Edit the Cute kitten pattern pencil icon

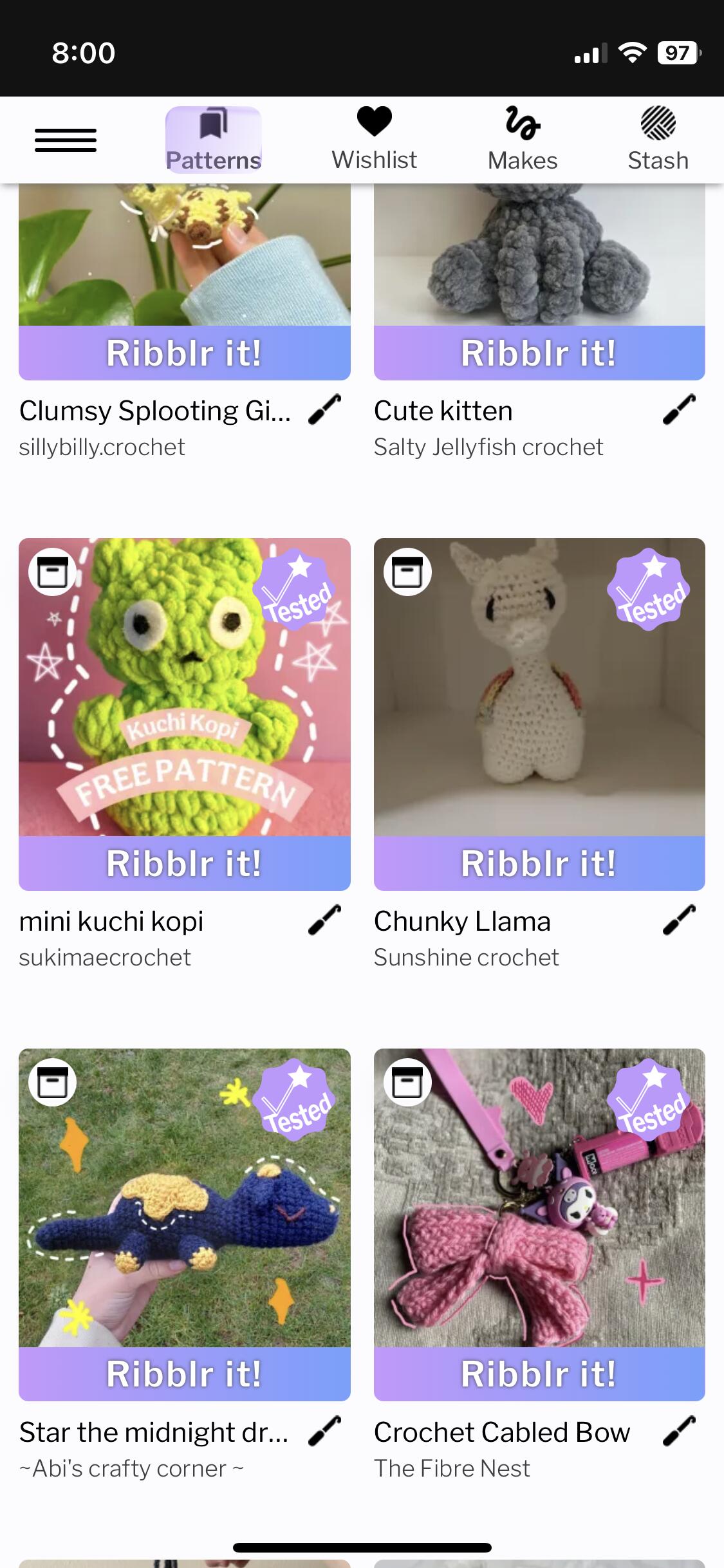(679, 410)
